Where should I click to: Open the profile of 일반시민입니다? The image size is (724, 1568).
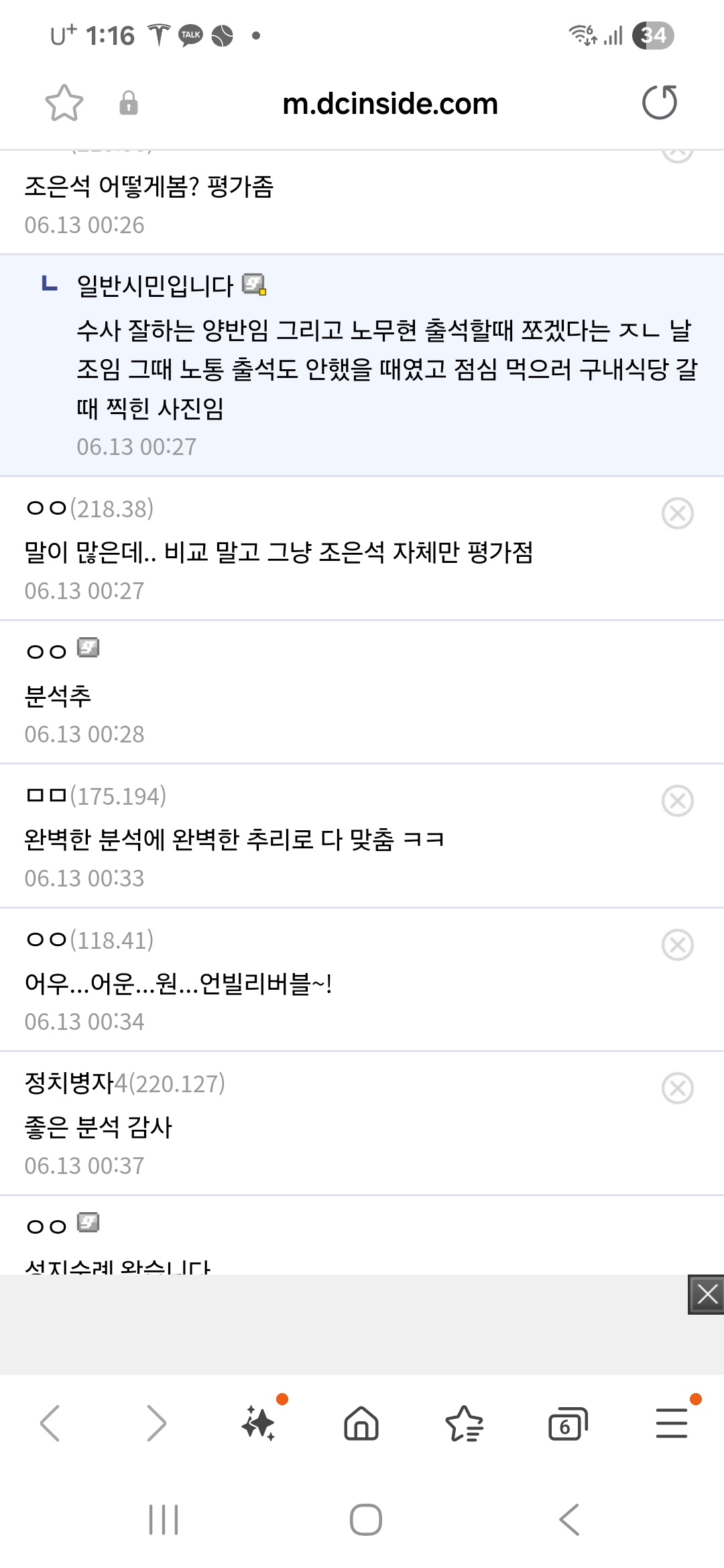click(155, 286)
